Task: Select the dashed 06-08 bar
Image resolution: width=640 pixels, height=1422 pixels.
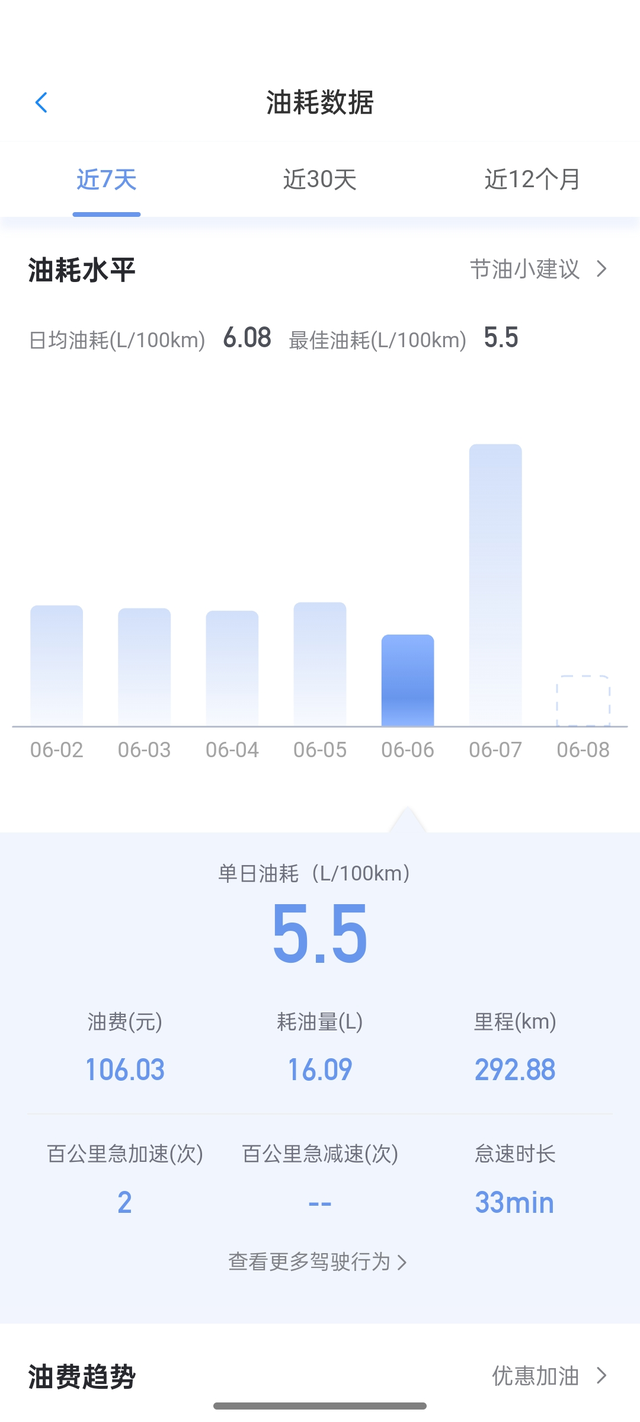Action: [x=583, y=700]
